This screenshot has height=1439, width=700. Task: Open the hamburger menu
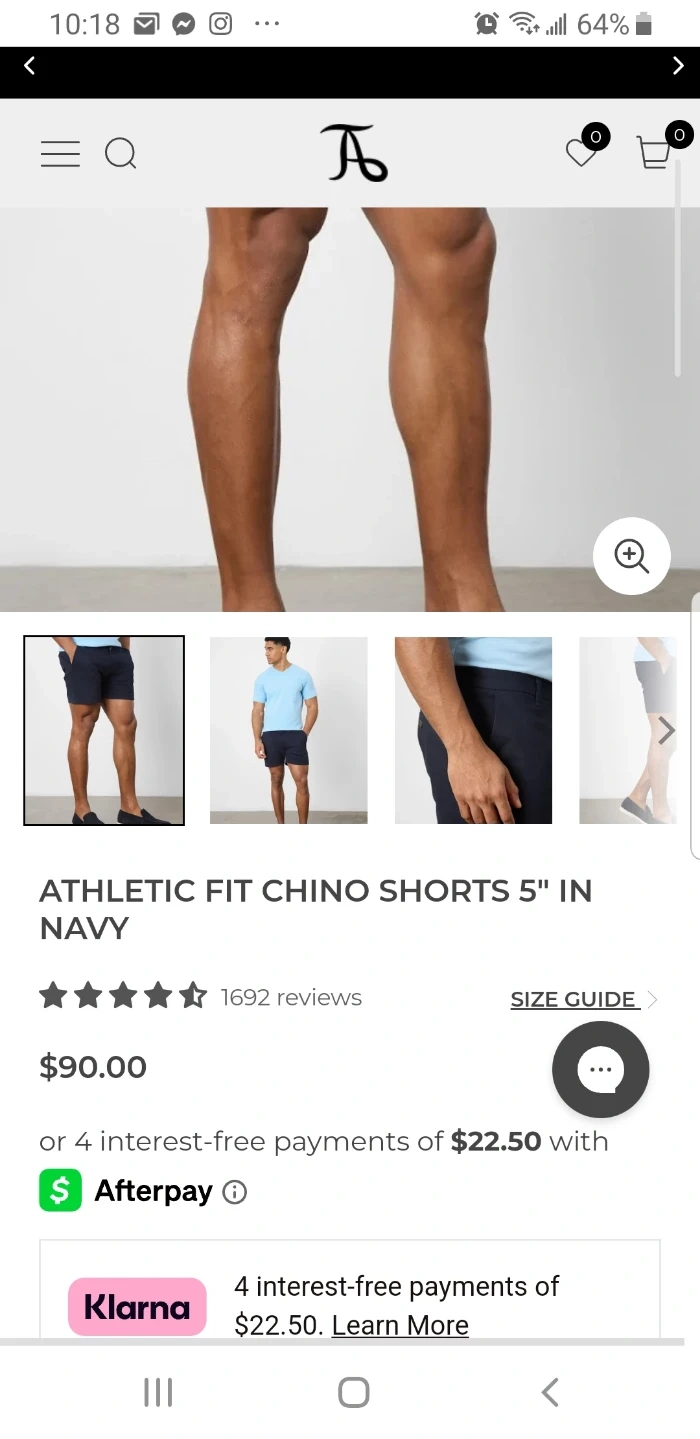[60, 153]
